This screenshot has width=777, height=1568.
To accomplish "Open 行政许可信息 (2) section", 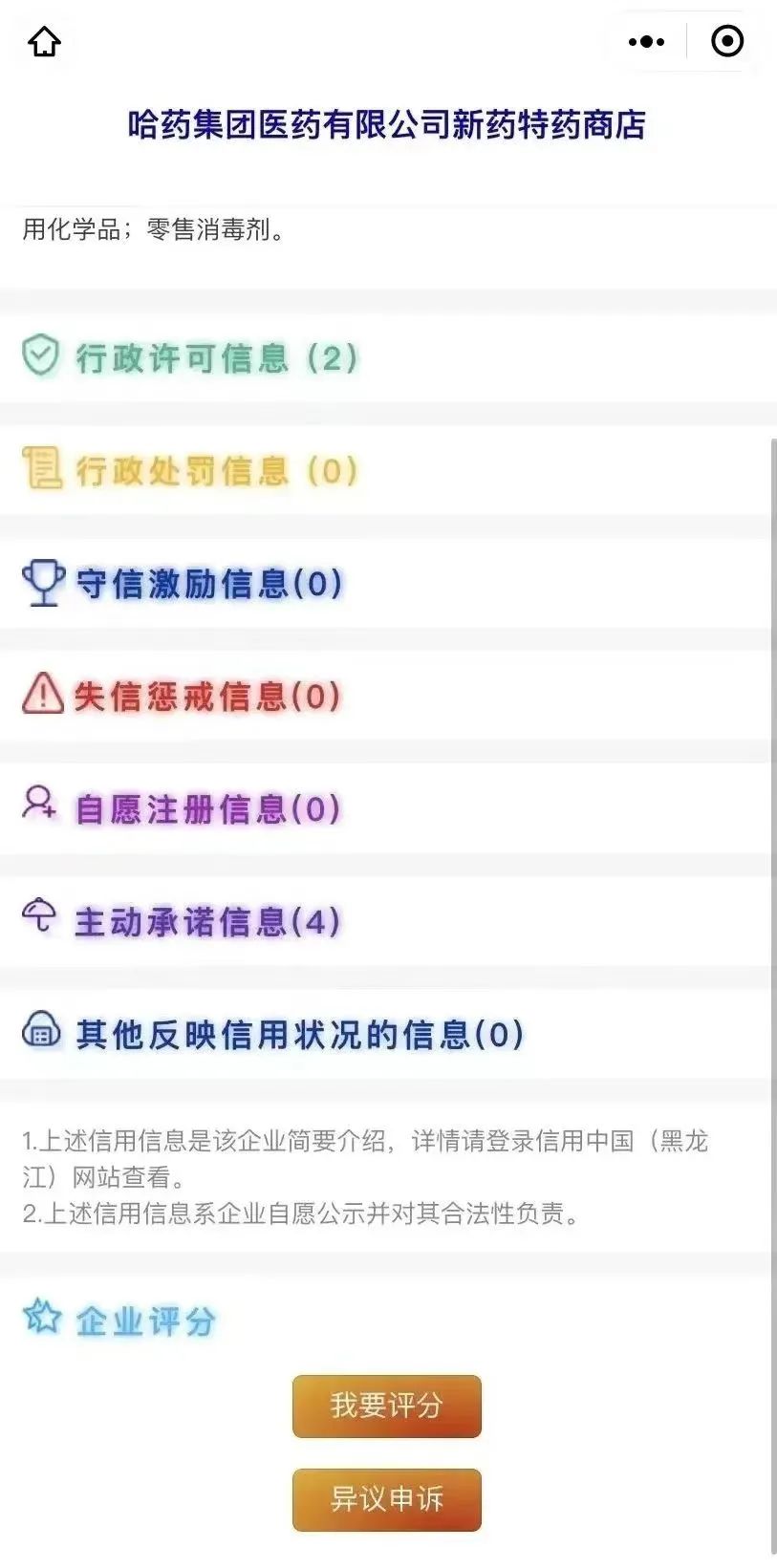I will coord(216,359).
